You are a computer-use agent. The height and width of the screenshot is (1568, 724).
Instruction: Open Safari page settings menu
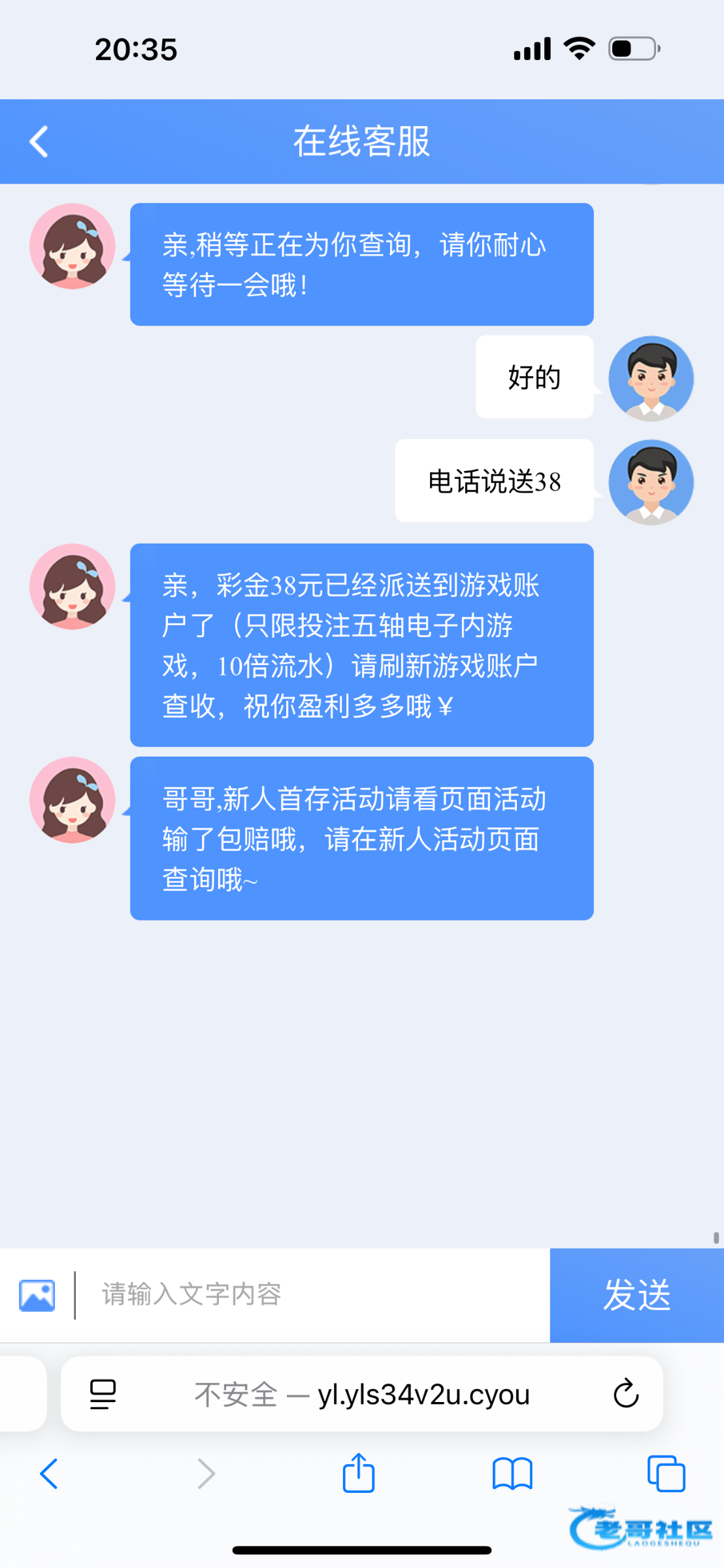click(x=103, y=1394)
